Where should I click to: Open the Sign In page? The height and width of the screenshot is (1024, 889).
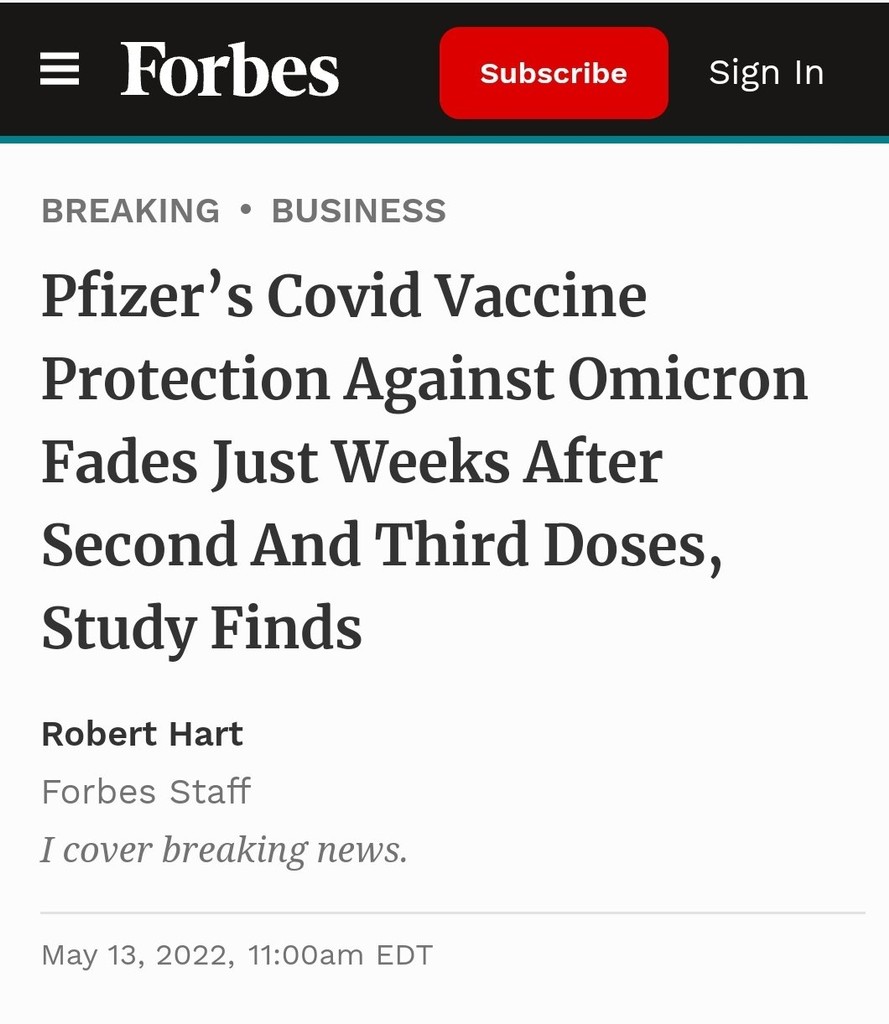pyautogui.click(x=766, y=72)
